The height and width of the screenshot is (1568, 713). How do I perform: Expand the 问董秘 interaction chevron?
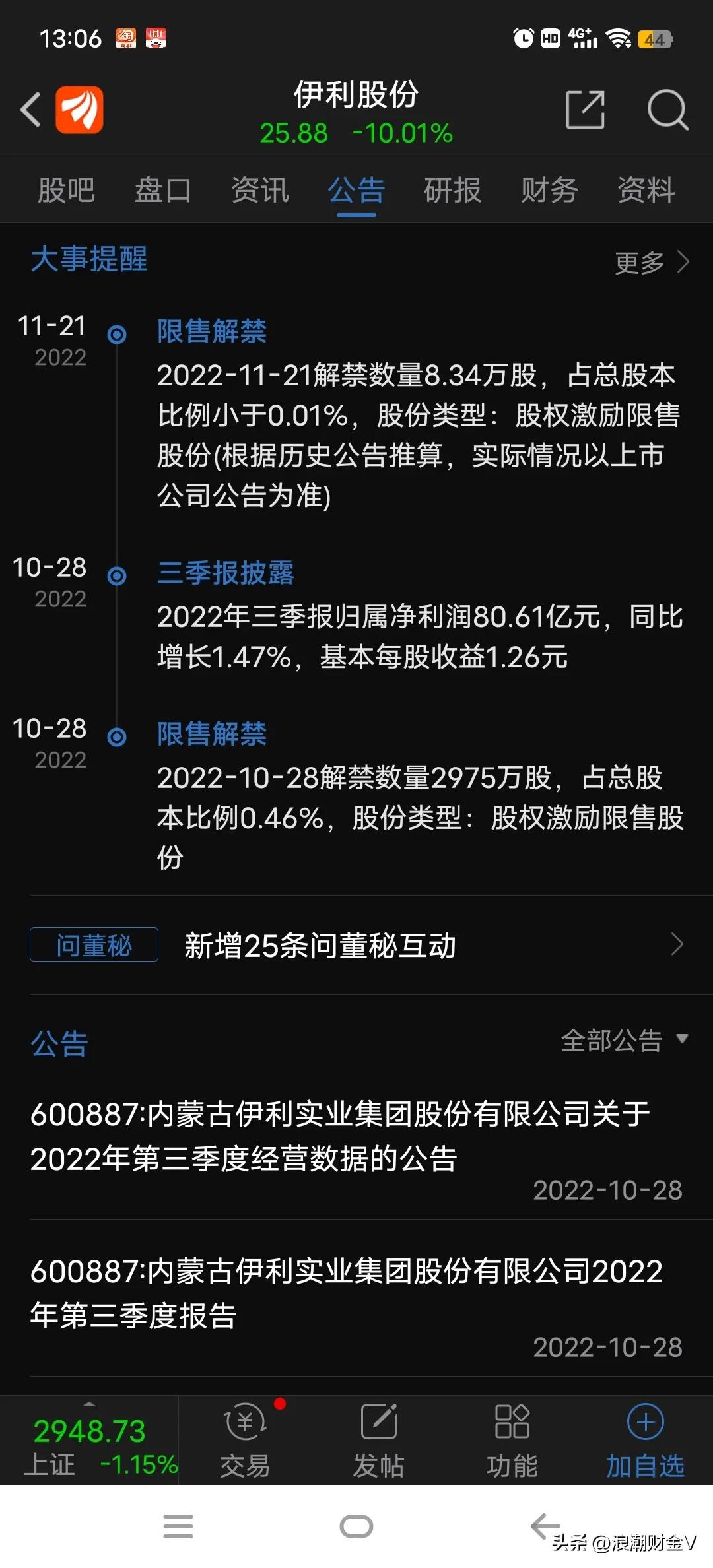[677, 945]
